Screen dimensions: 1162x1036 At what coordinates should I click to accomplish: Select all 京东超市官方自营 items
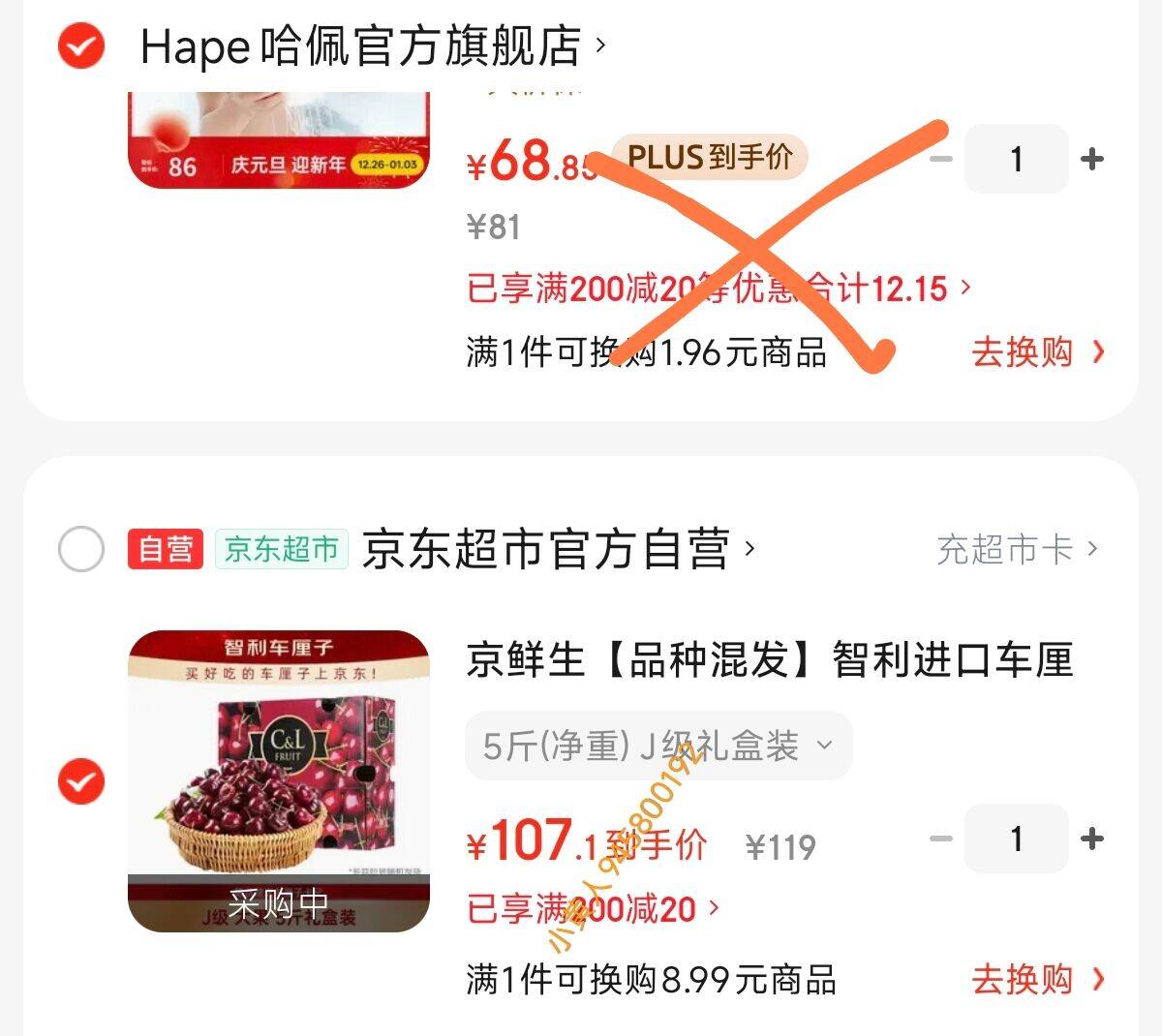pyautogui.click(x=81, y=549)
